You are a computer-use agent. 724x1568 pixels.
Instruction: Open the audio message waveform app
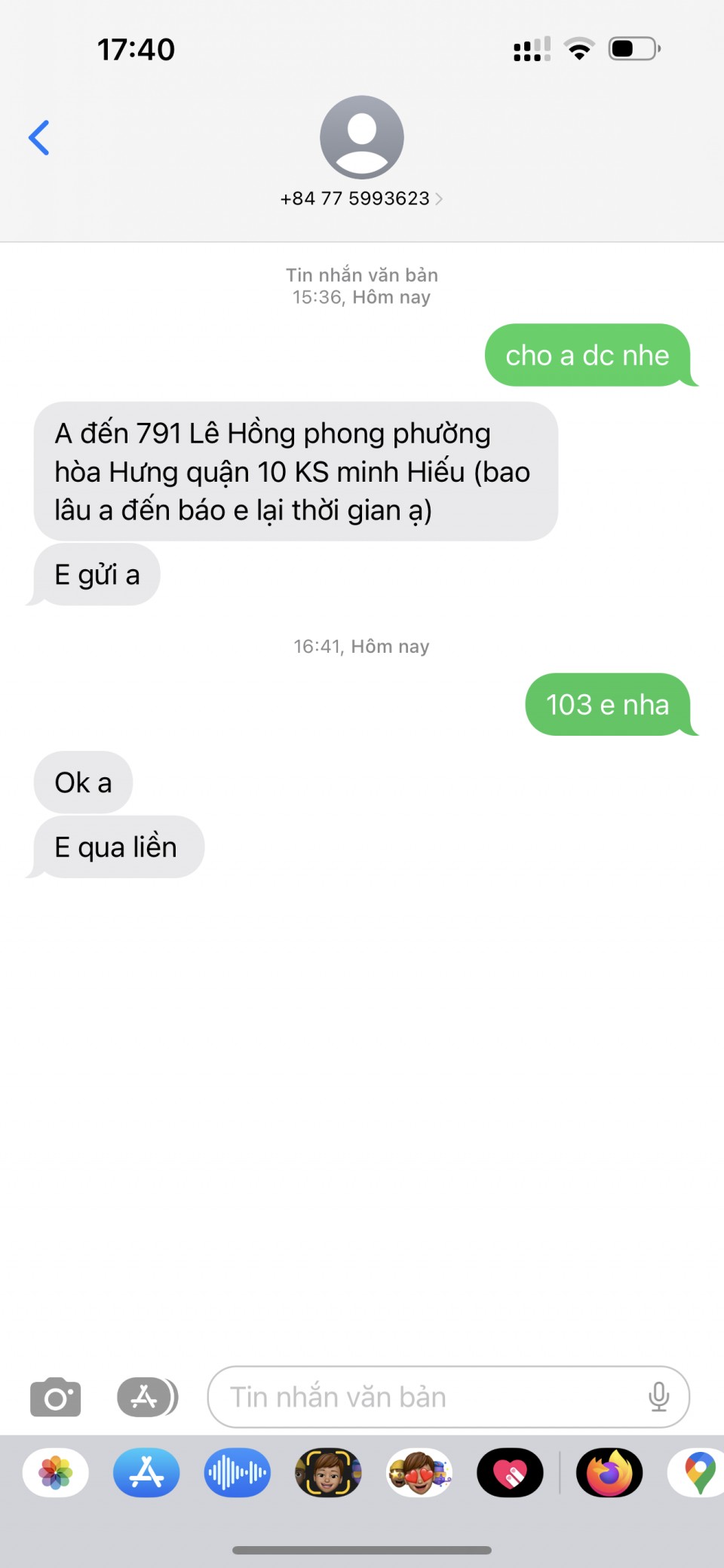coord(237,1473)
